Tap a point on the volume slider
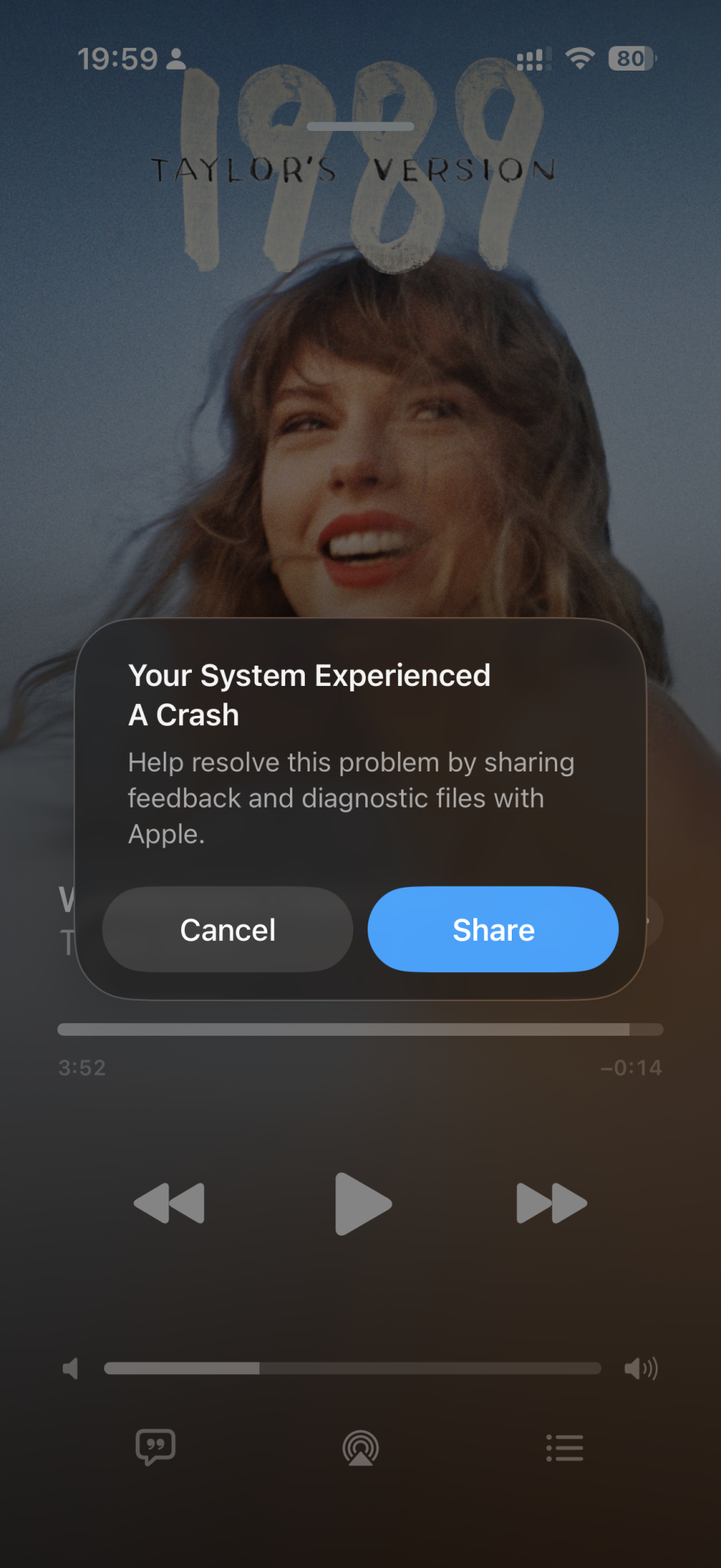Screen dimensions: 721x1568 [x=353, y=1368]
